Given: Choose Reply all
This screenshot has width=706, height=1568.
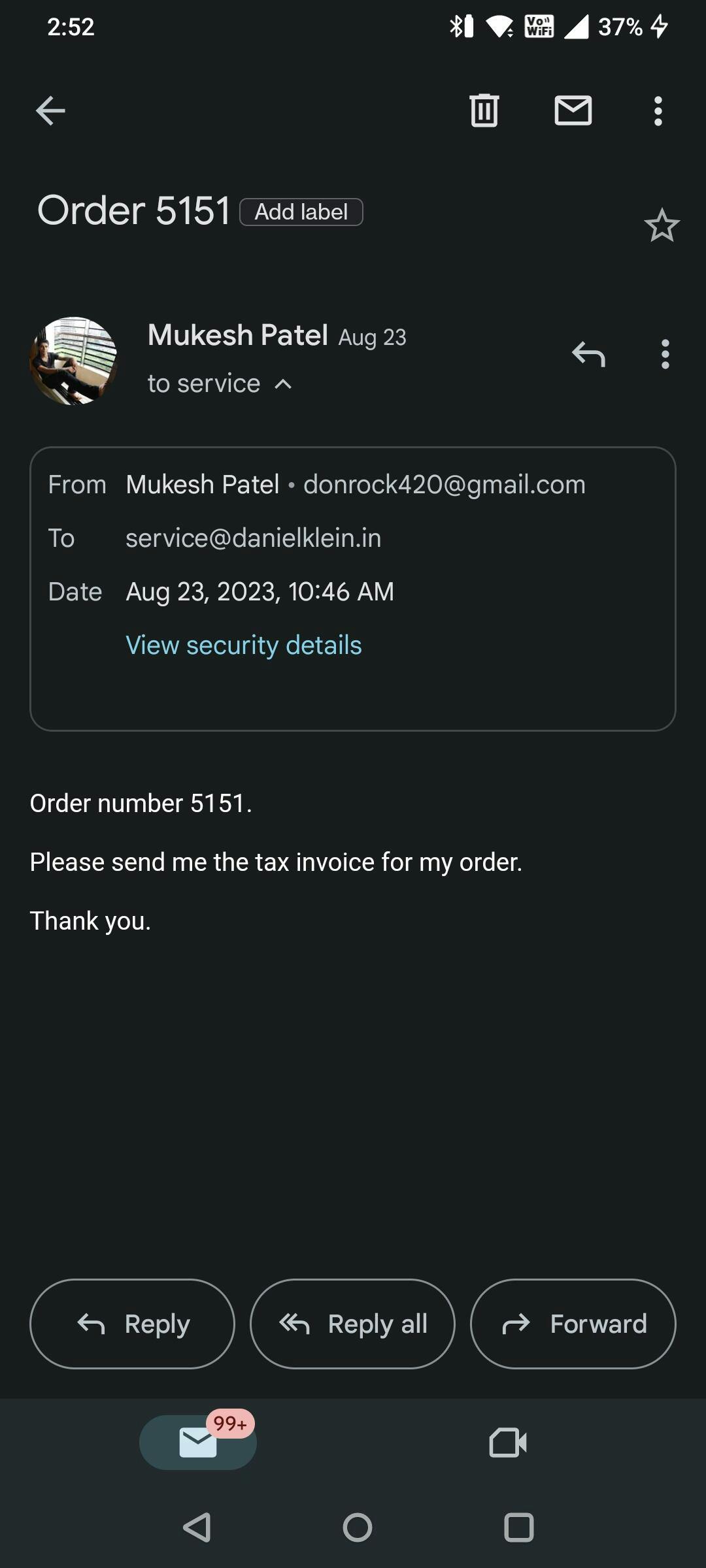Looking at the screenshot, I should click(352, 1324).
